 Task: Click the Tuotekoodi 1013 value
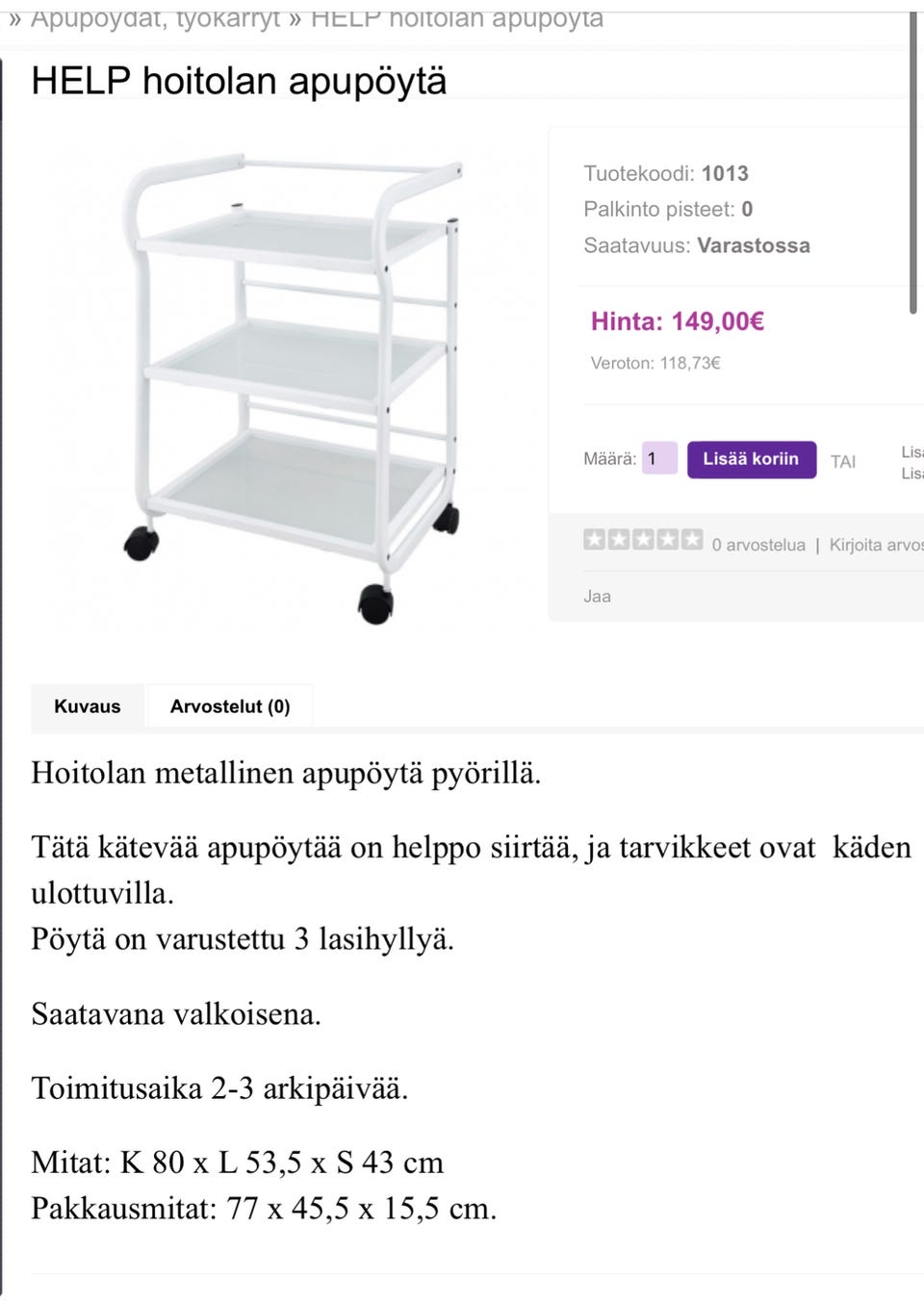click(726, 173)
